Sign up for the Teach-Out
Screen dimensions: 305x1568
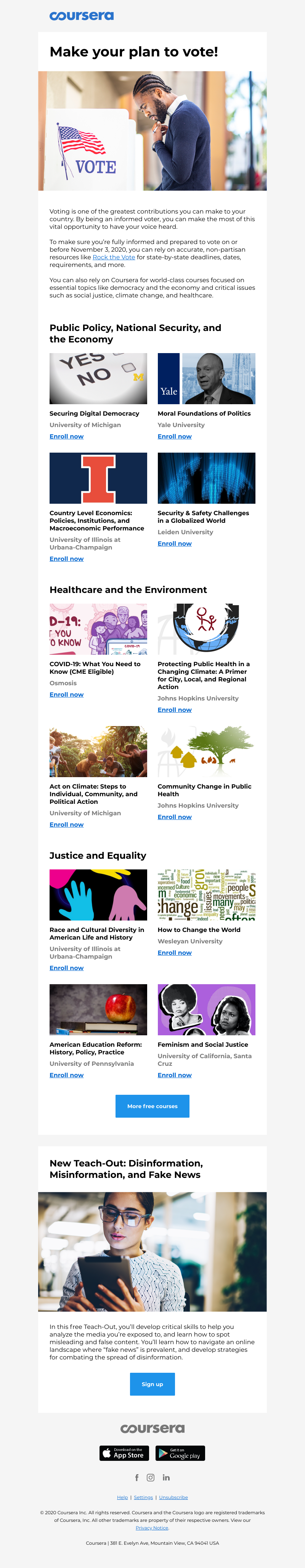152,1384
